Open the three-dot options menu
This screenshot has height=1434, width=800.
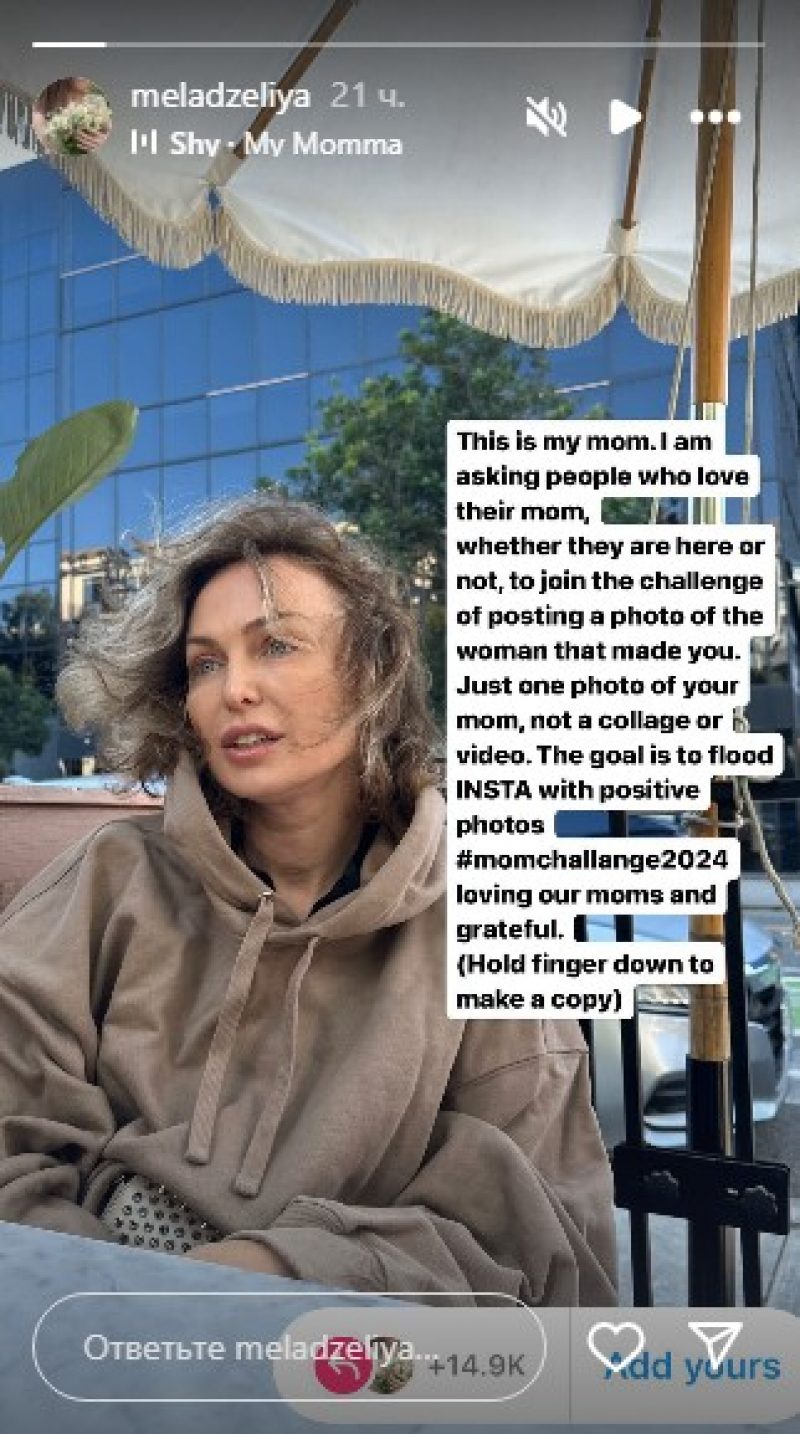[715, 118]
